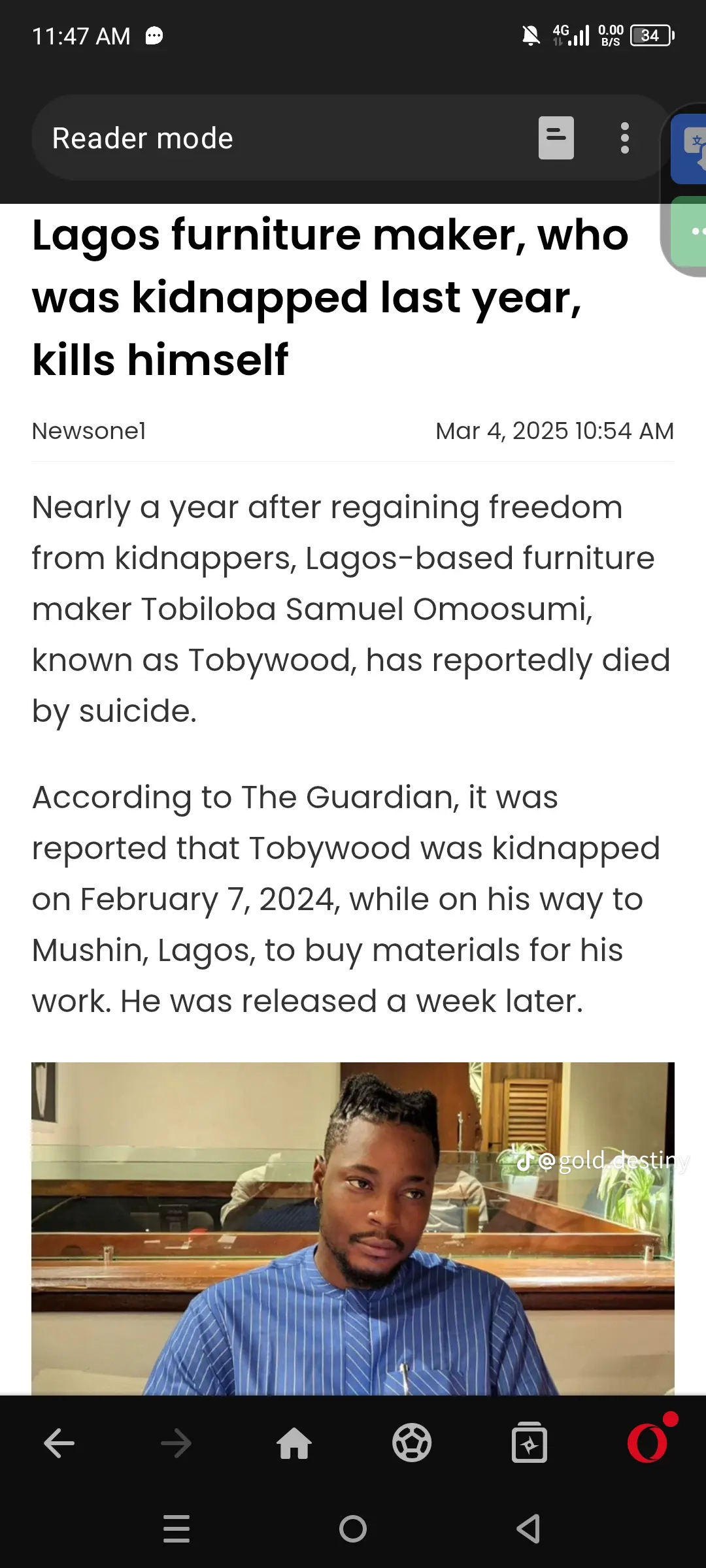Tap the green floating chat bubble
The height and width of the screenshot is (1568, 706).
click(690, 231)
